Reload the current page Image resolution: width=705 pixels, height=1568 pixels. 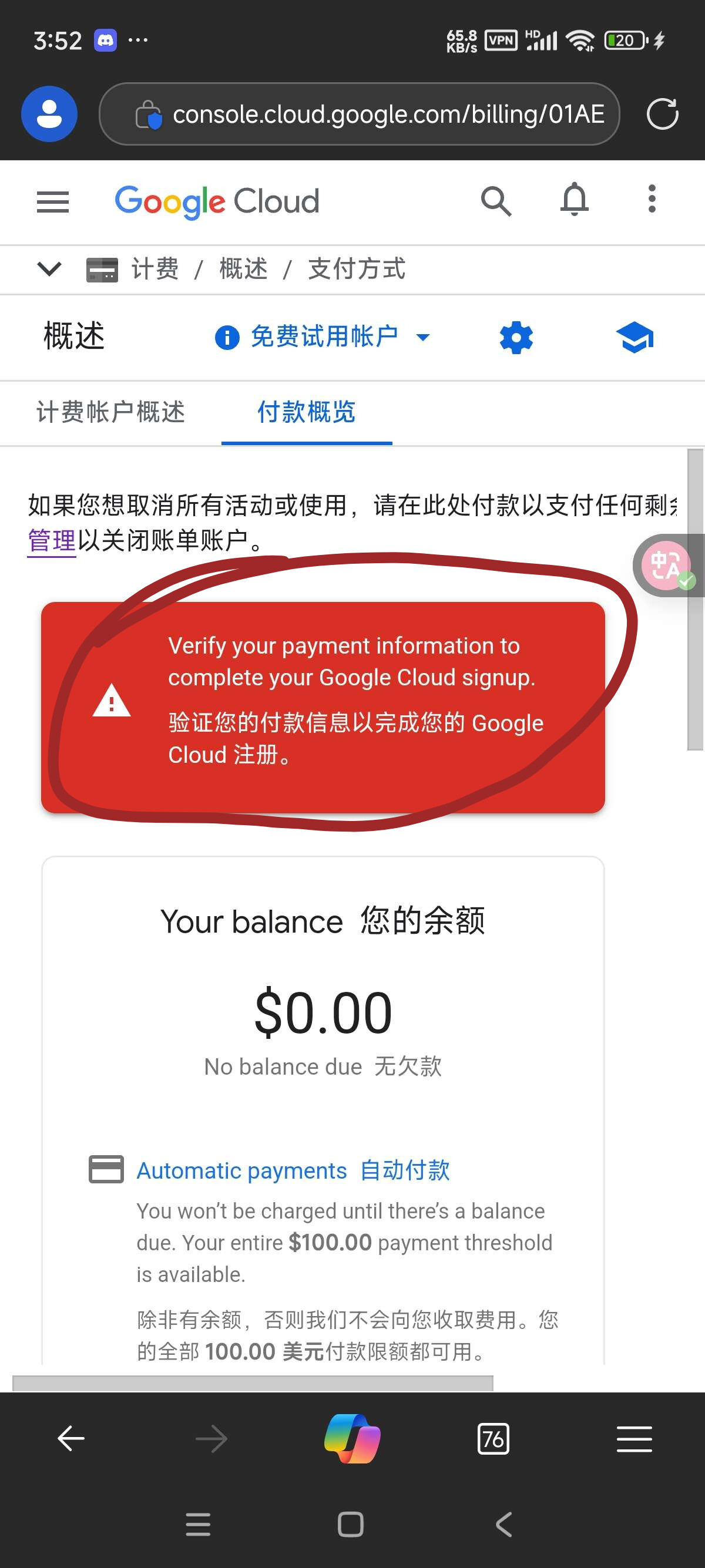coord(662,115)
